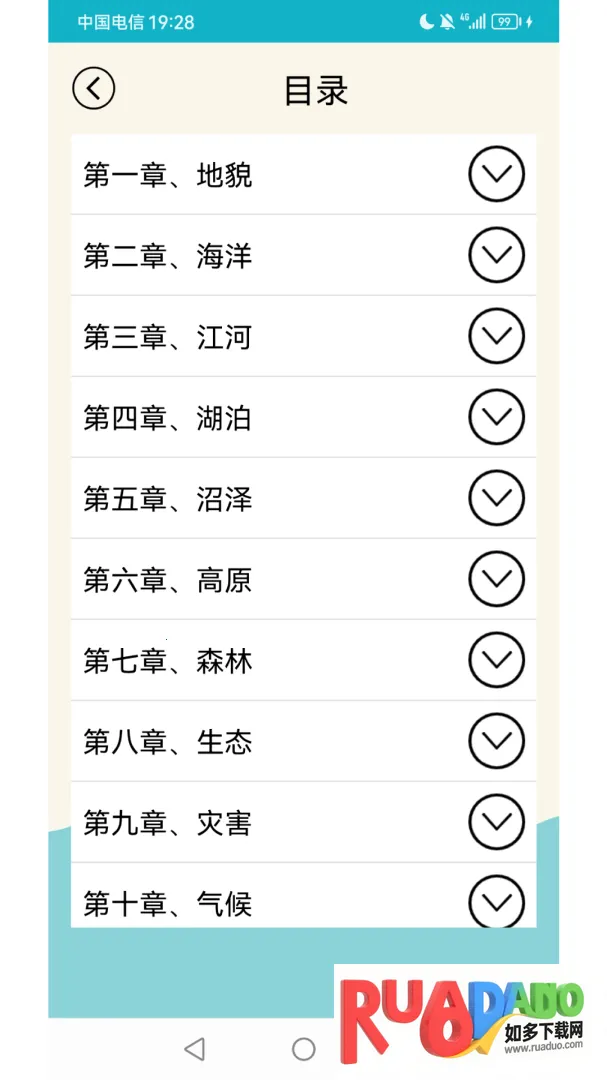Expand chapter eight 生态
607x1080 pixels.
tap(496, 741)
